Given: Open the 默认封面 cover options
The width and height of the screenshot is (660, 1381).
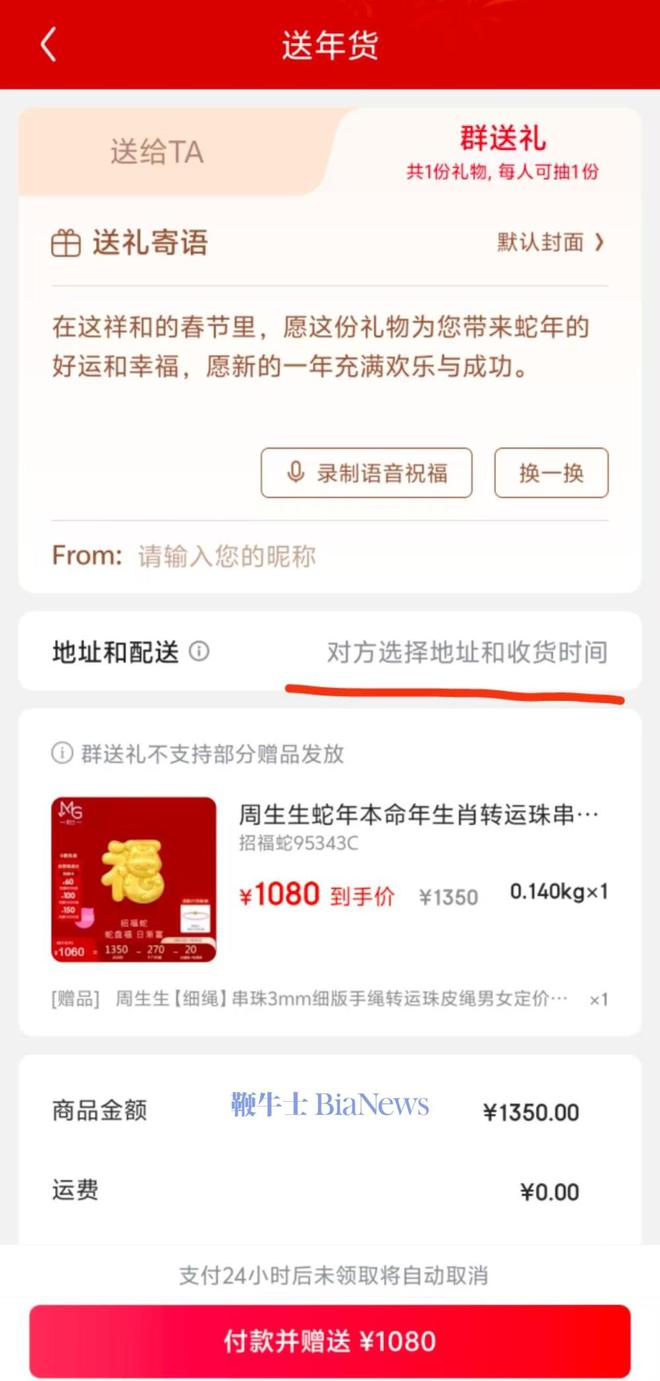Looking at the screenshot, I should click(x=551, y=242).
